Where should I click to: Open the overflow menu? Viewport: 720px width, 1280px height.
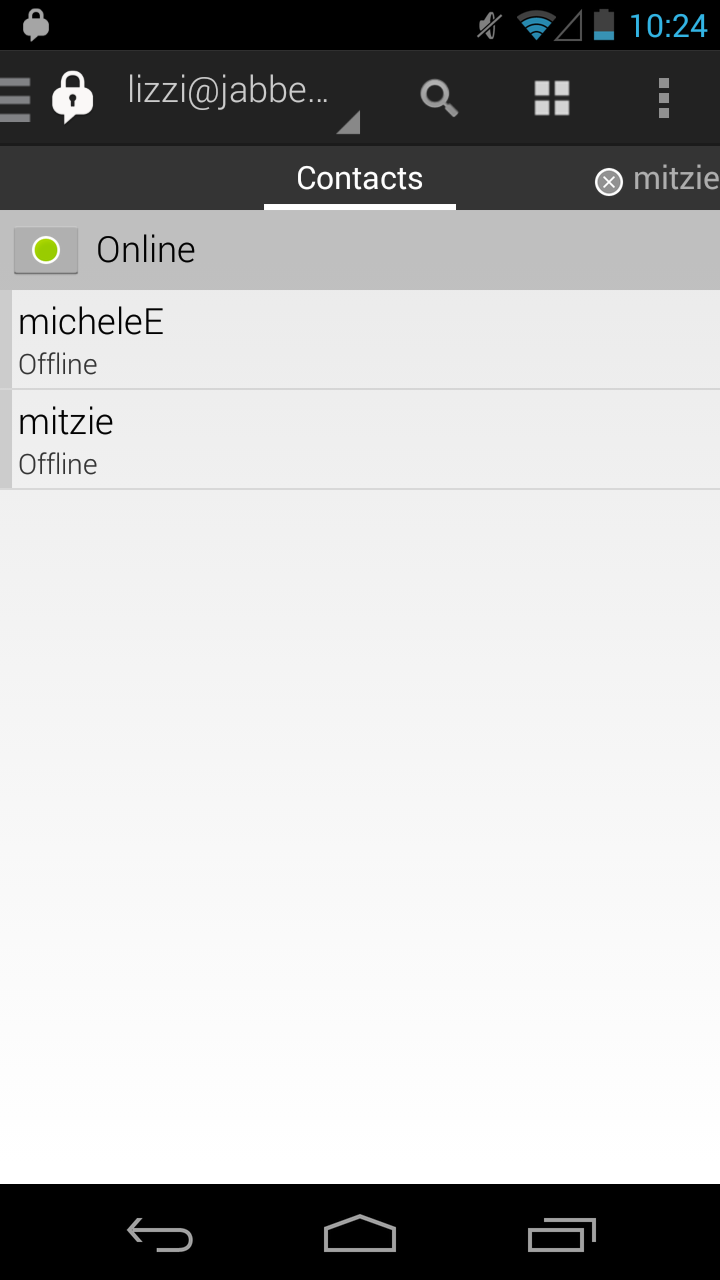coord(663,99)
